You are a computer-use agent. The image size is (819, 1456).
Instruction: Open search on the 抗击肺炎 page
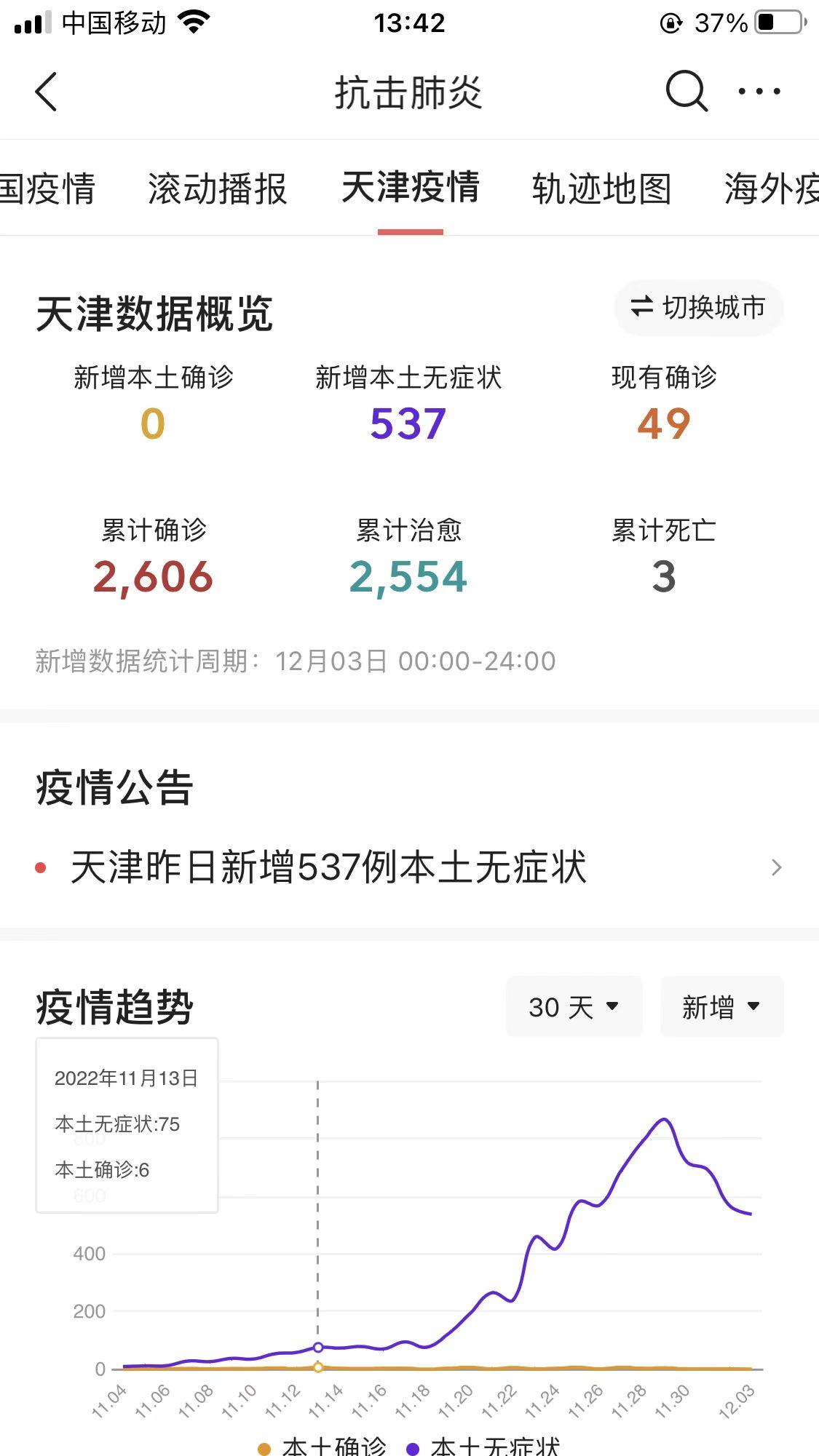pos(684,92)
